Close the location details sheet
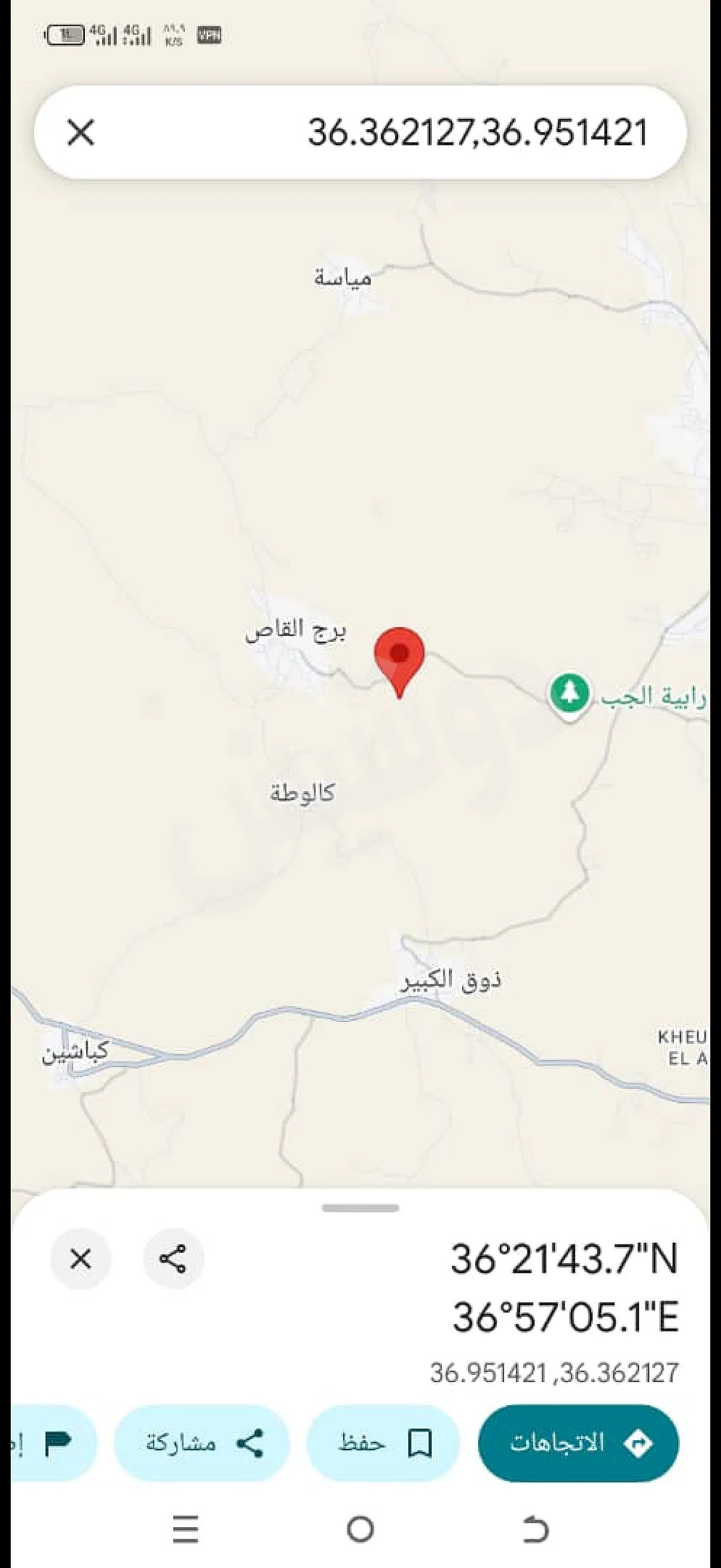721x1568 pixels. pos(81,1258)
